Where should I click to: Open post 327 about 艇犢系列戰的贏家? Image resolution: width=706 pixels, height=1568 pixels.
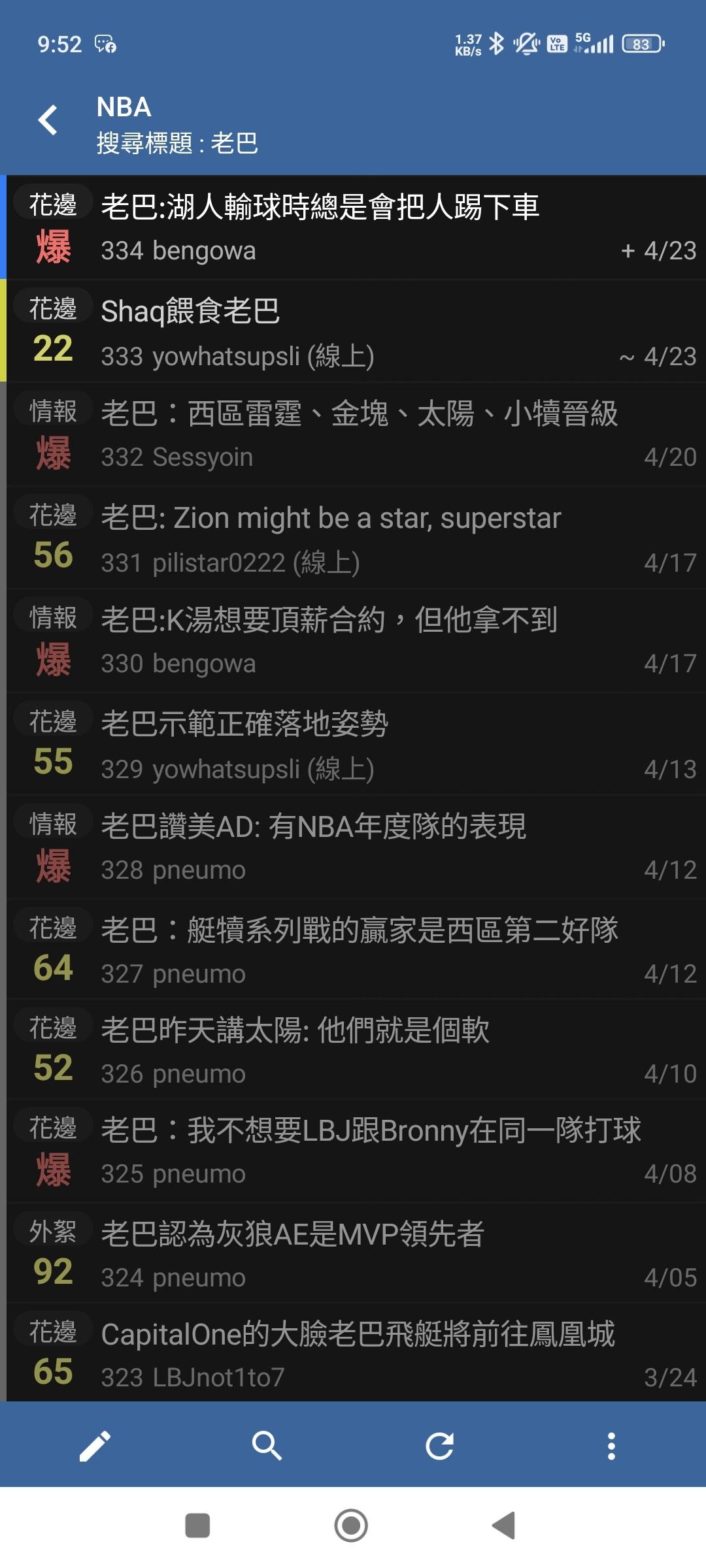point(353,949)
